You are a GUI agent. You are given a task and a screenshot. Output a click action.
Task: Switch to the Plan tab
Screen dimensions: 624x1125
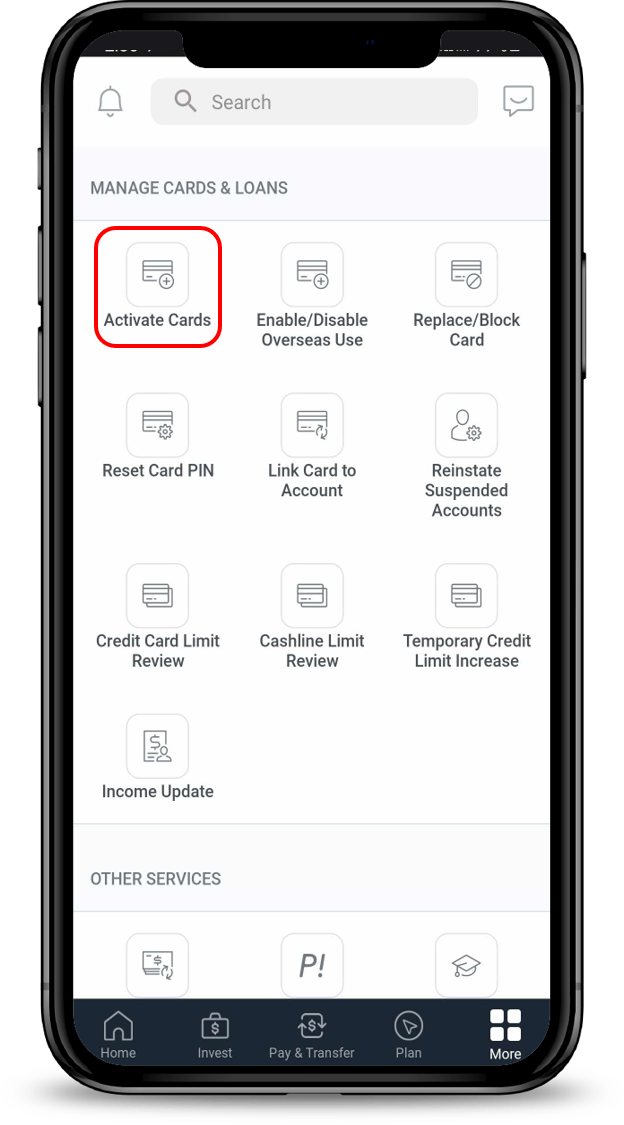(408, 1035)
